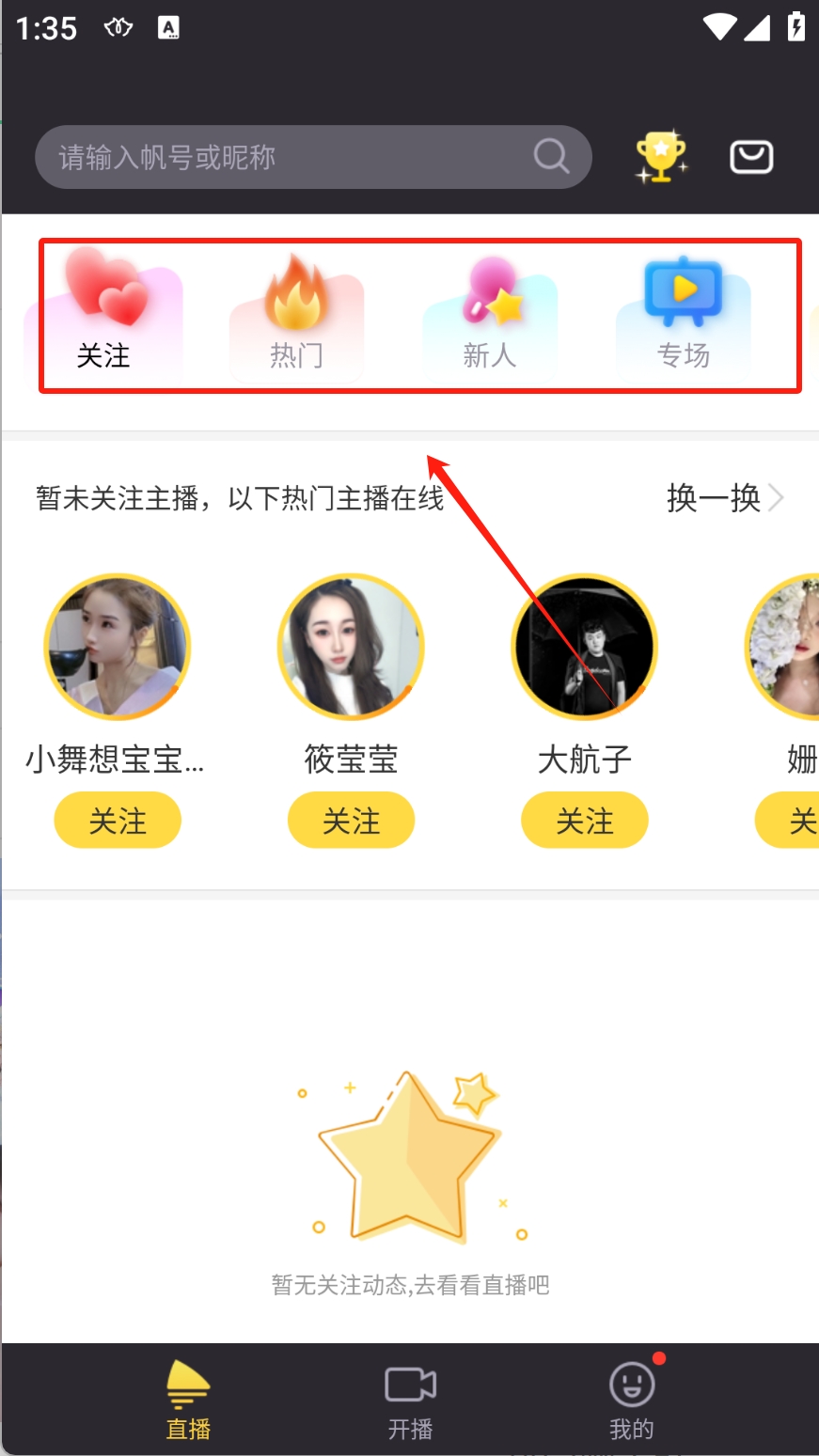
Task: Tap 换一换 to refresh suggested hosts
Action: click(724, 497)
